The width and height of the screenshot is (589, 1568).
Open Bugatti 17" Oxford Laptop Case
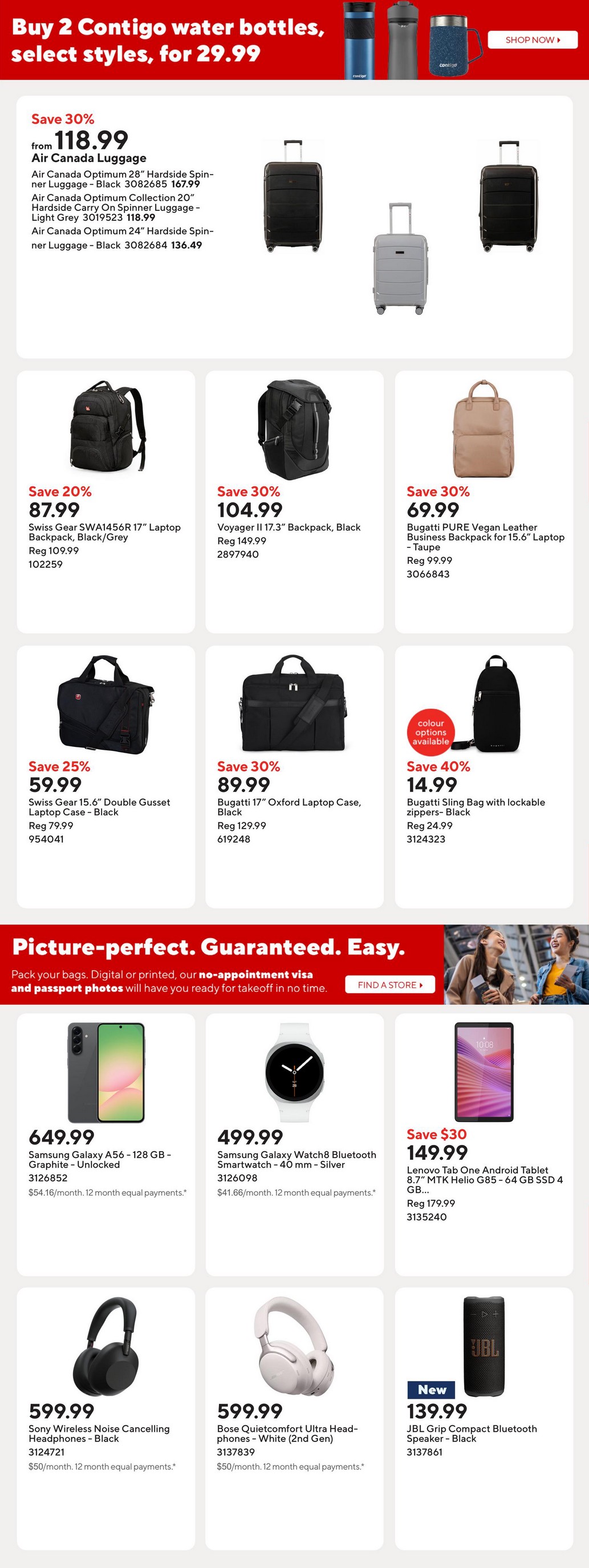294,776
